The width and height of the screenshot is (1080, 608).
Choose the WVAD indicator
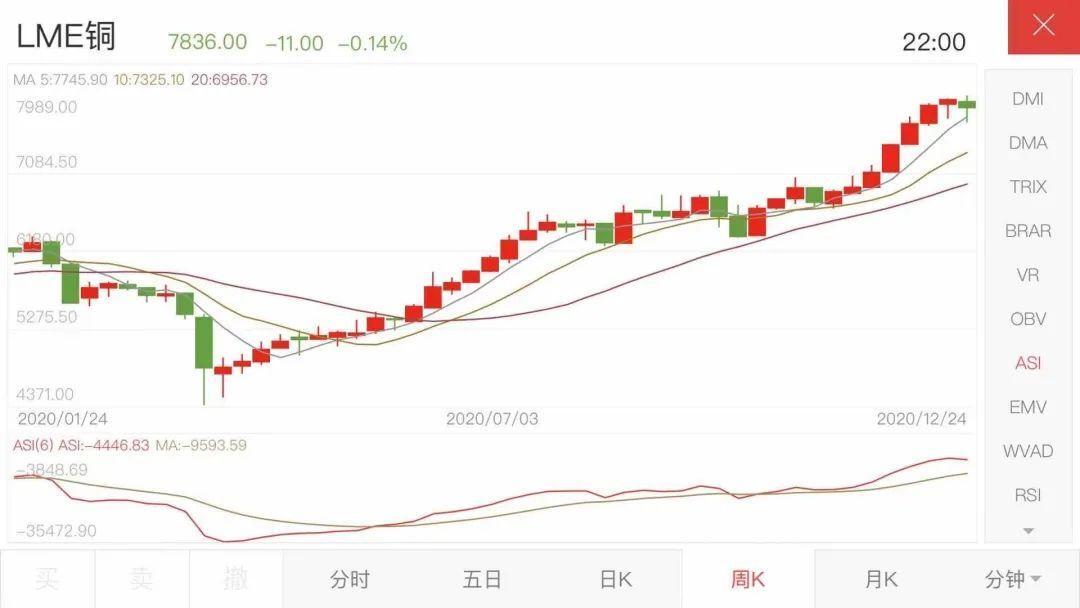tap(1028, 451)
